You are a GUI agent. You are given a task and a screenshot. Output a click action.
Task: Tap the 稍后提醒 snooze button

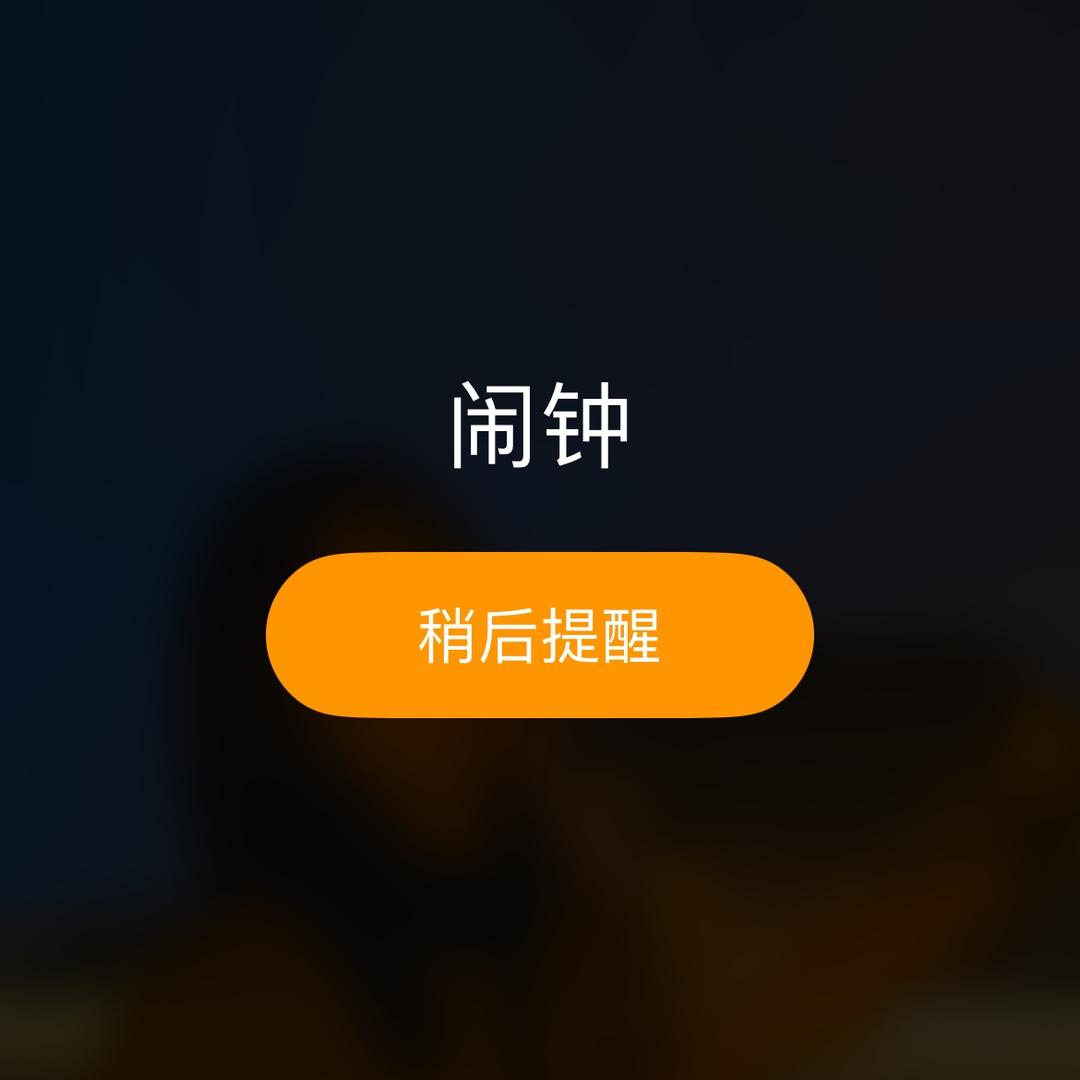coord(540,635)
